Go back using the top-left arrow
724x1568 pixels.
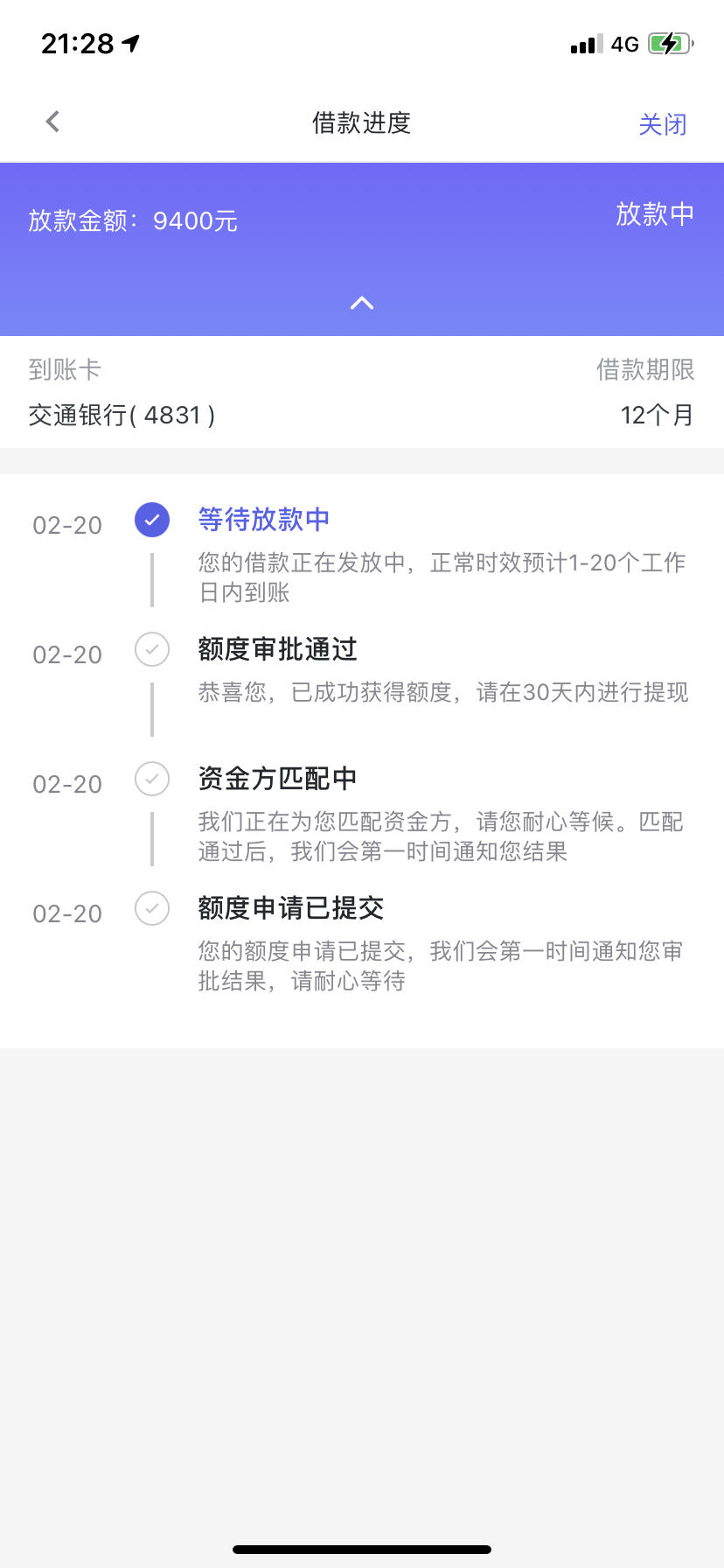point(52,122)
